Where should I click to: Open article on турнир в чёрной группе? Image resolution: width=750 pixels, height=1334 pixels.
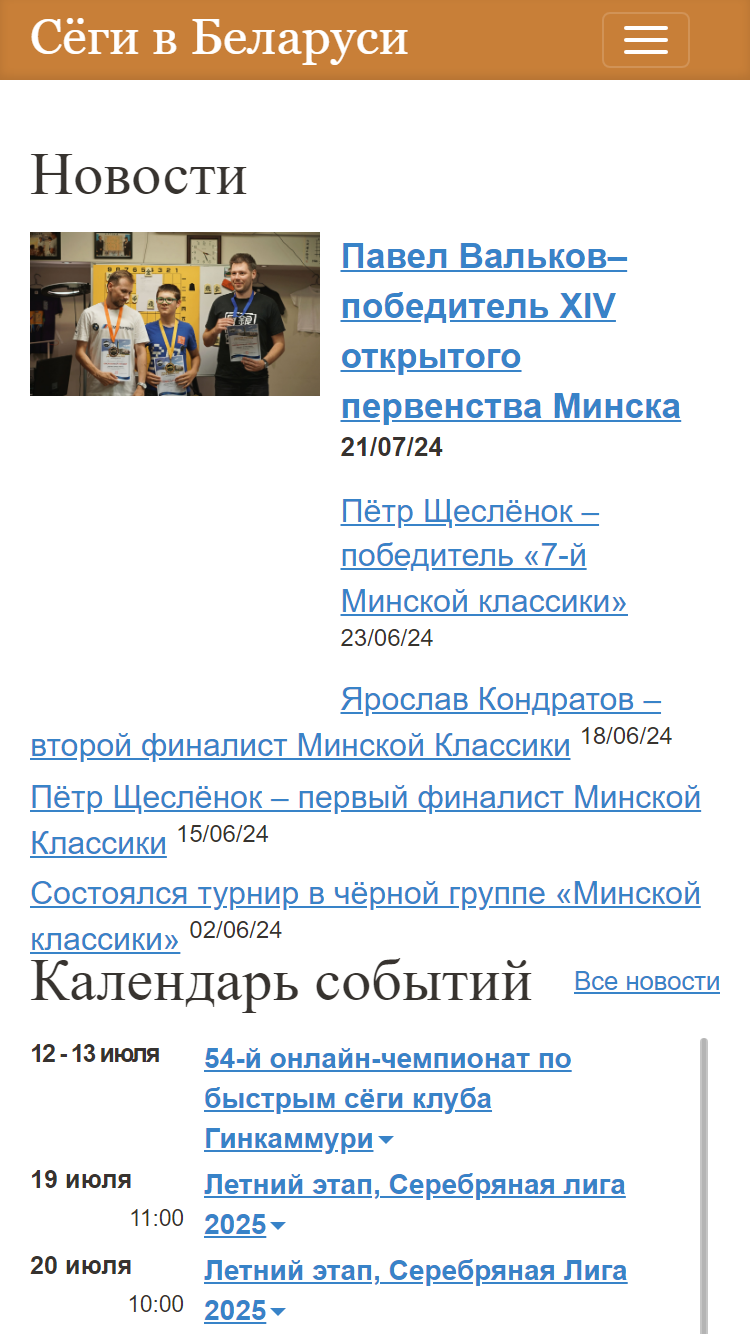(365, 916)
